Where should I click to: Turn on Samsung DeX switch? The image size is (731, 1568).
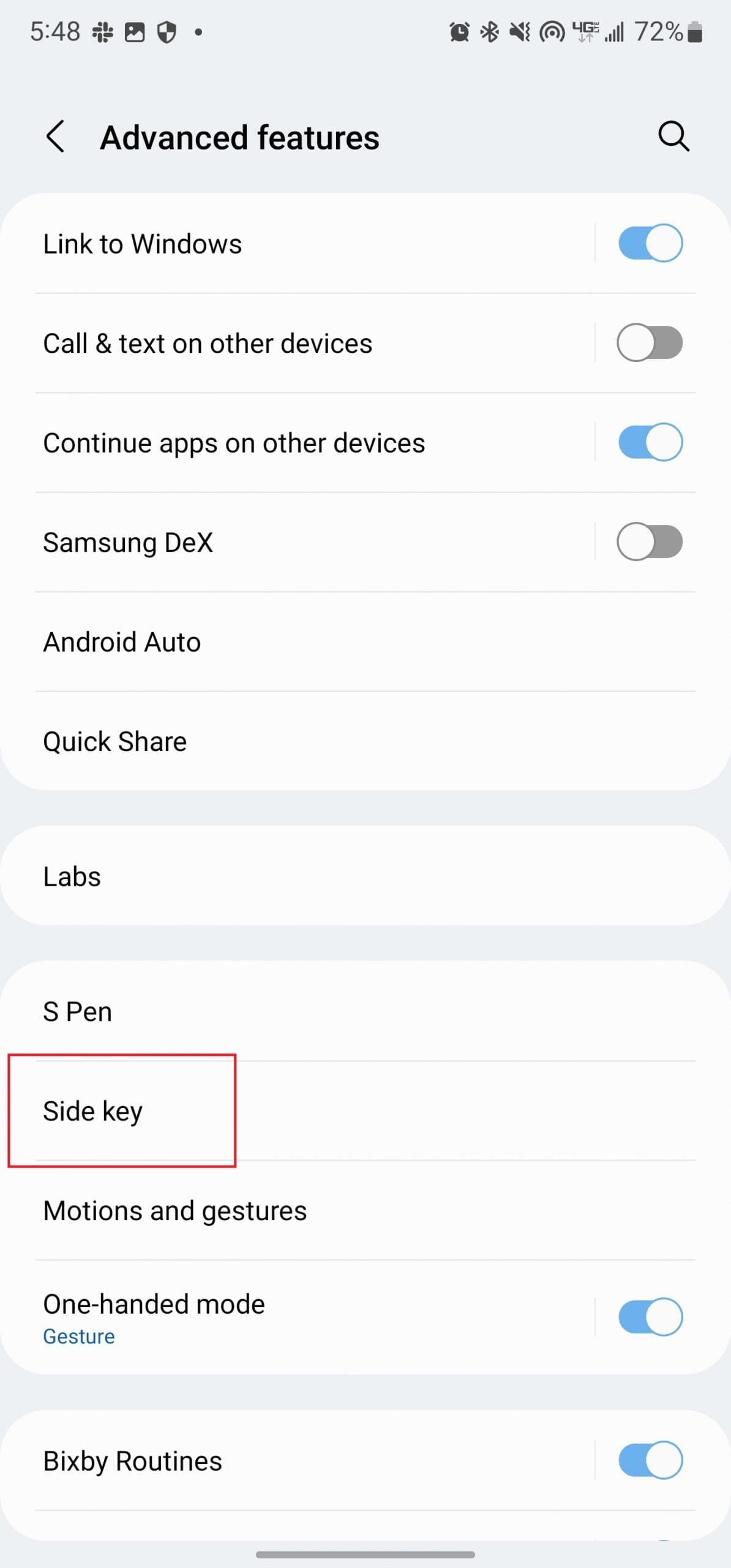650,541
